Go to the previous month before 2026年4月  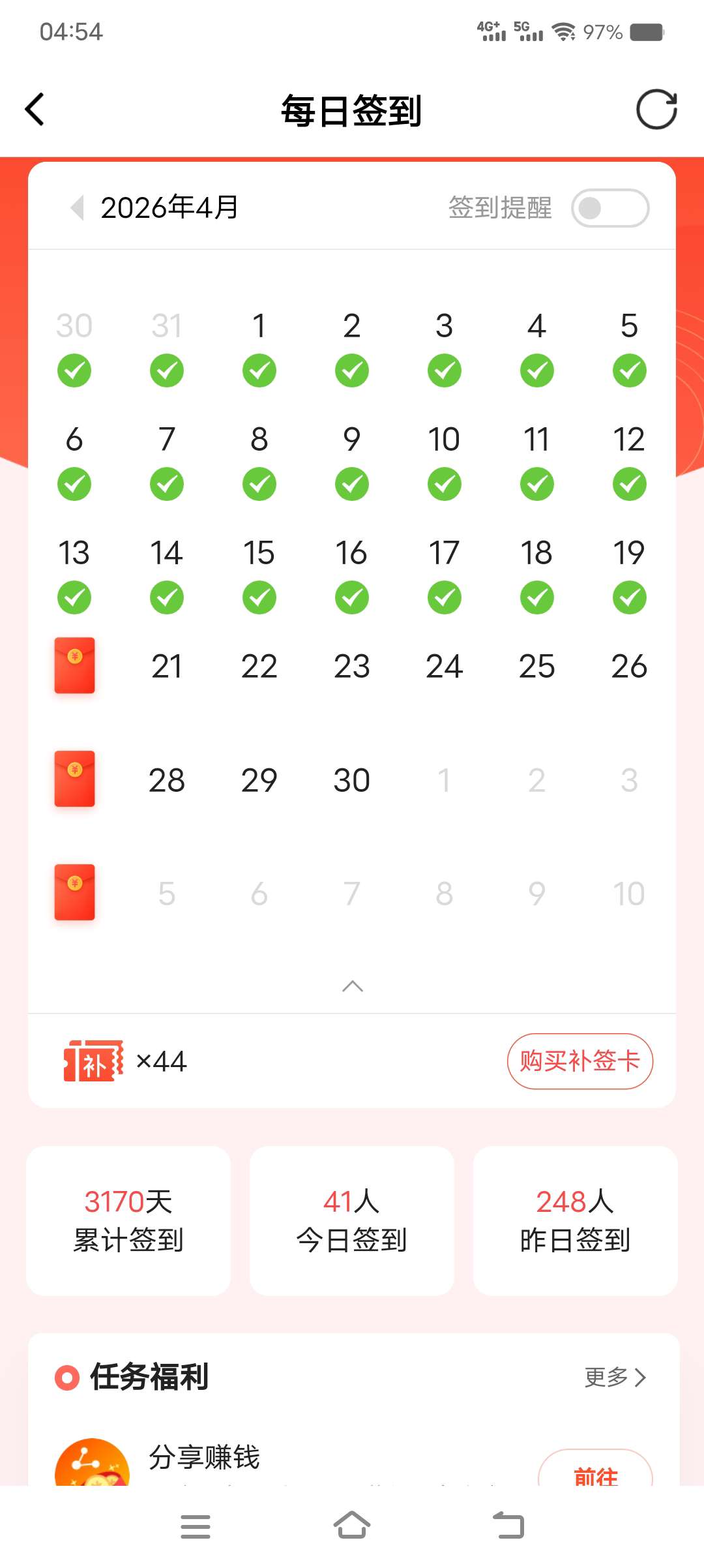[77, 207]
